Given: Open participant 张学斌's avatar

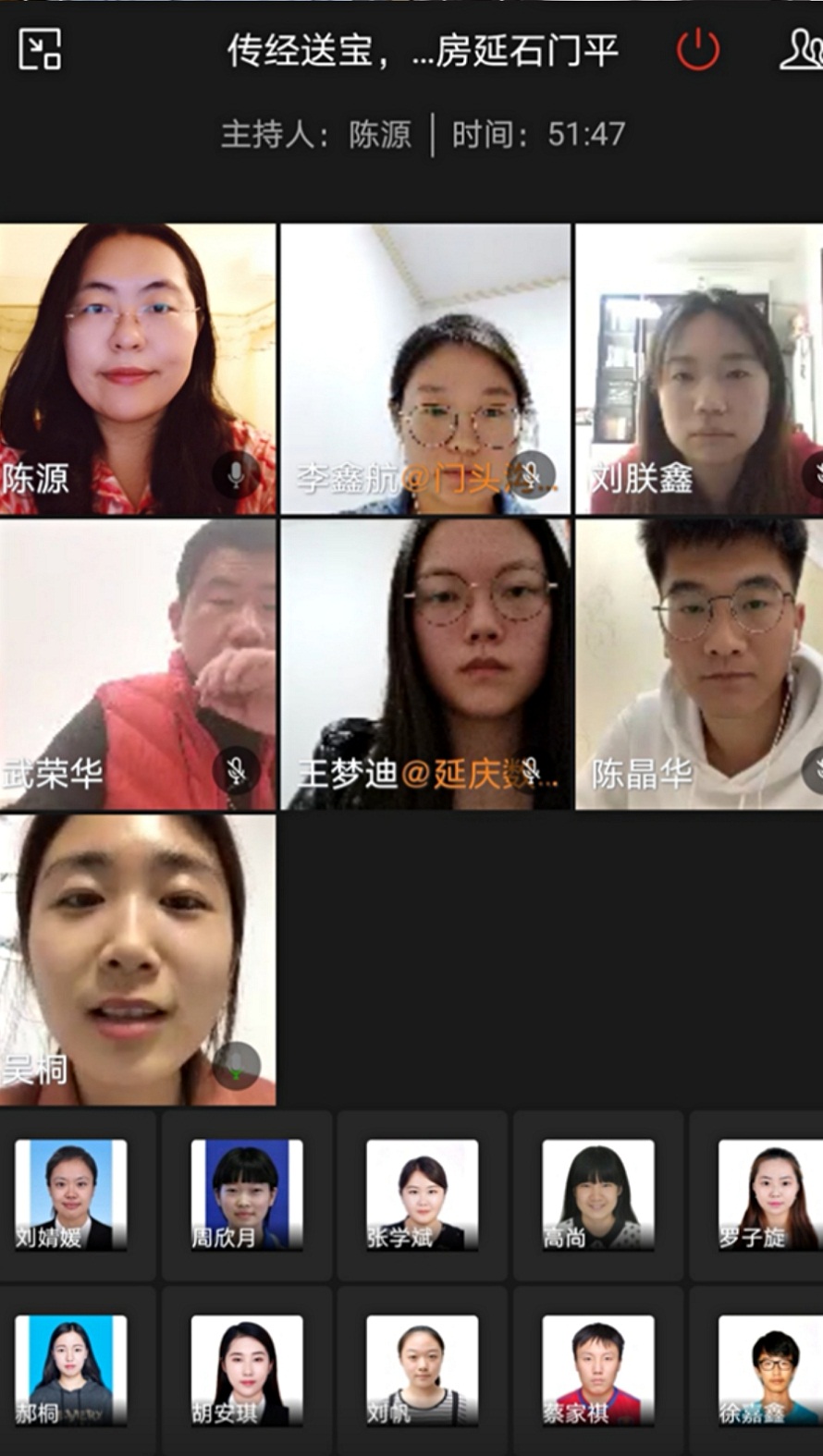Looking at the screenshot, I should pos(422,1194).
